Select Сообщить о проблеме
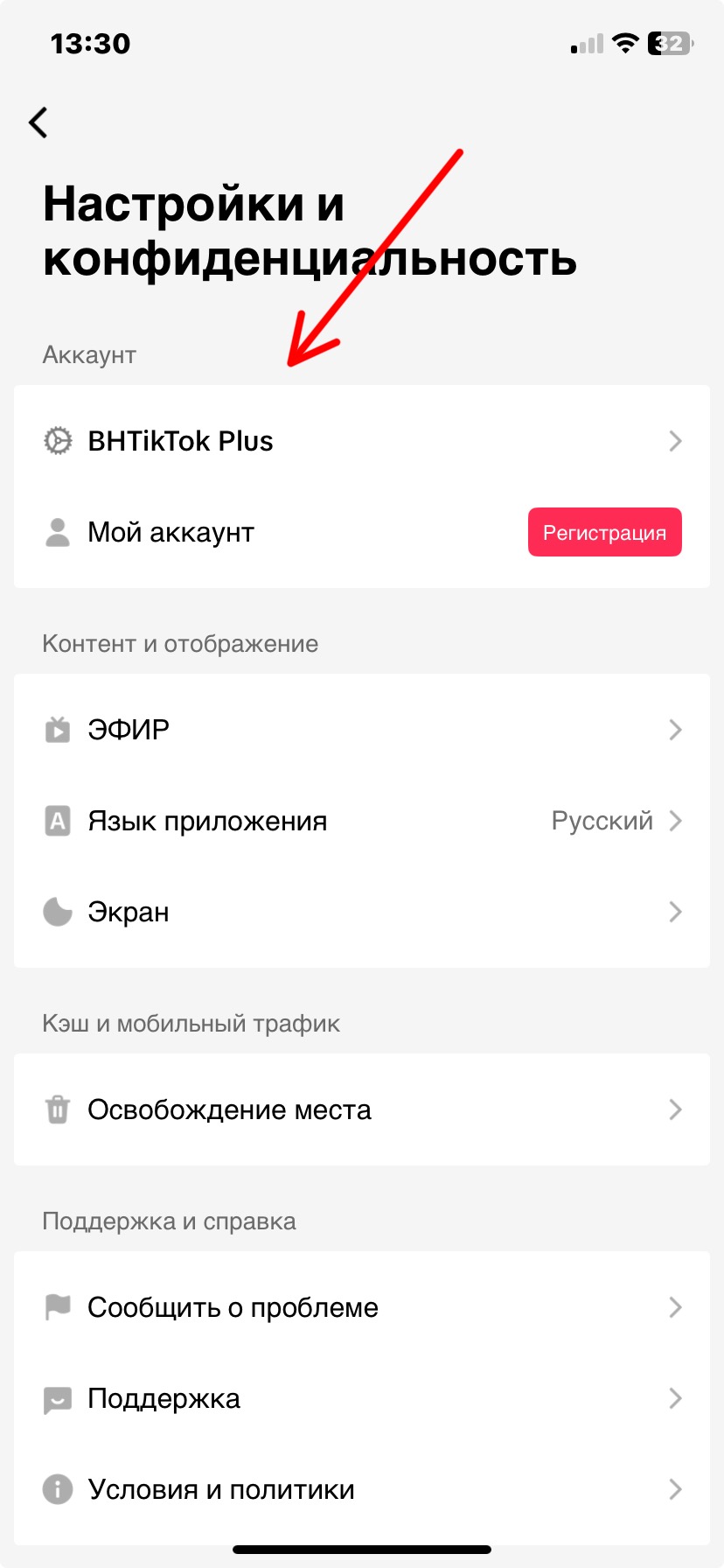 coord(360,1307)
